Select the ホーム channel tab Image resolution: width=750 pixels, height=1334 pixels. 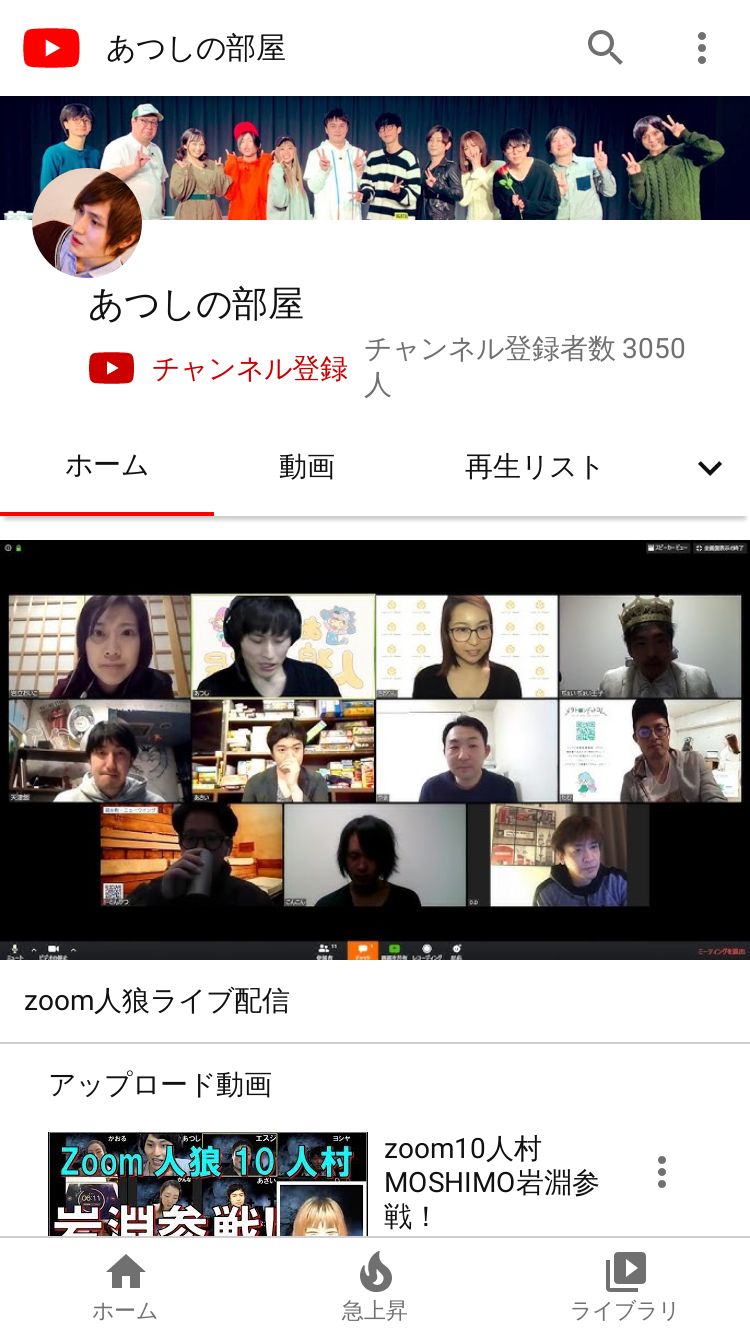[x=107, y=466]
